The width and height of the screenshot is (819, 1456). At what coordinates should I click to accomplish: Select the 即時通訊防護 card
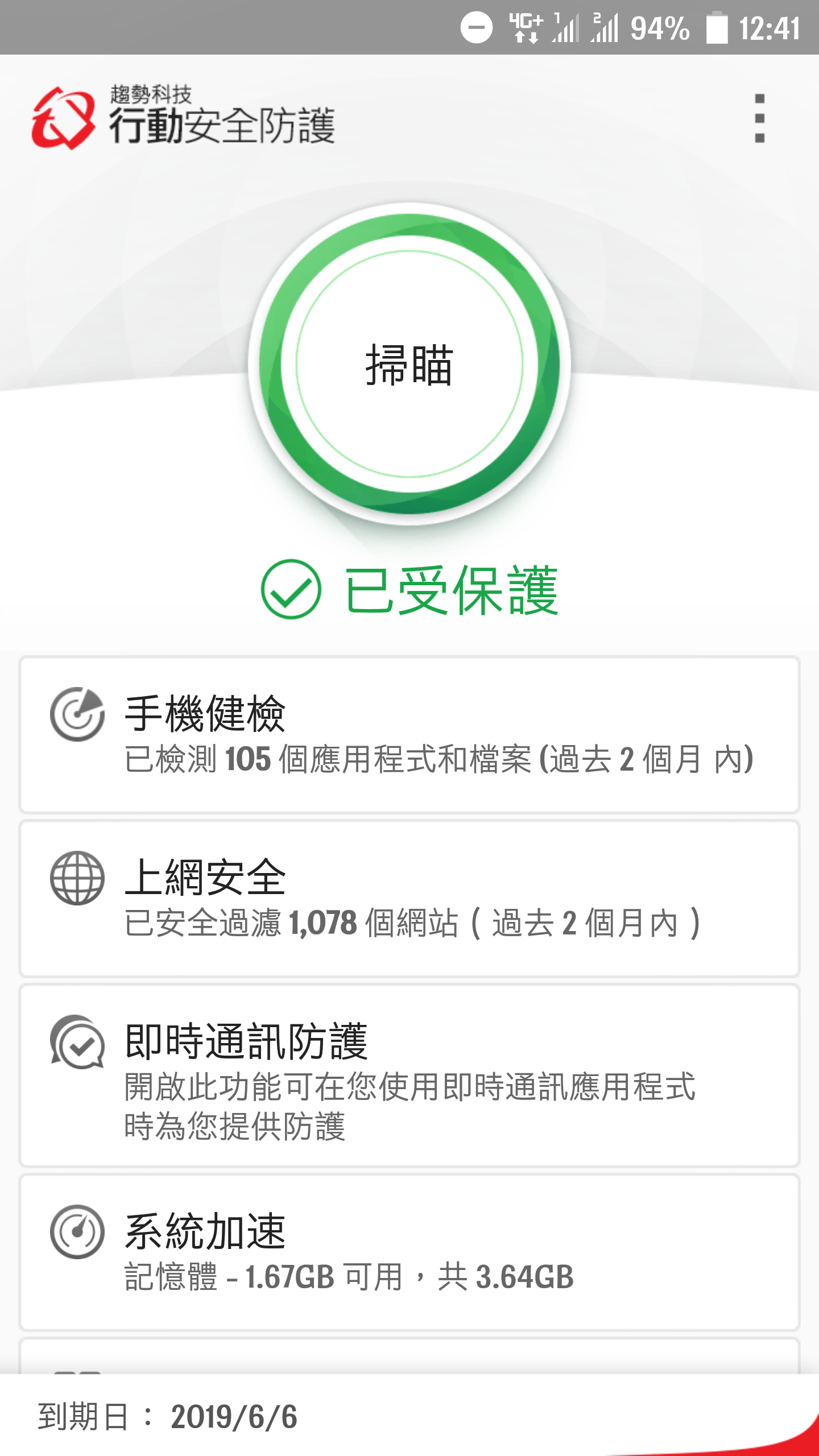click(409, 1076)
